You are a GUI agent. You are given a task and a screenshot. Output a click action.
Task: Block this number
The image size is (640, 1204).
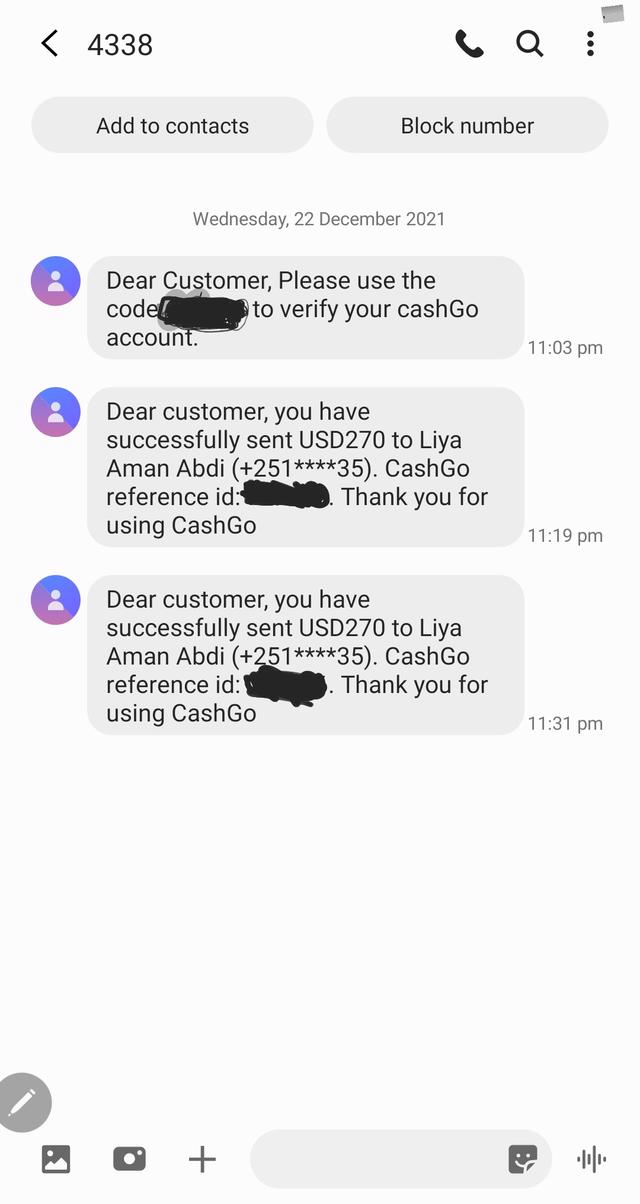pyautogui.click(x=467, y=126)
